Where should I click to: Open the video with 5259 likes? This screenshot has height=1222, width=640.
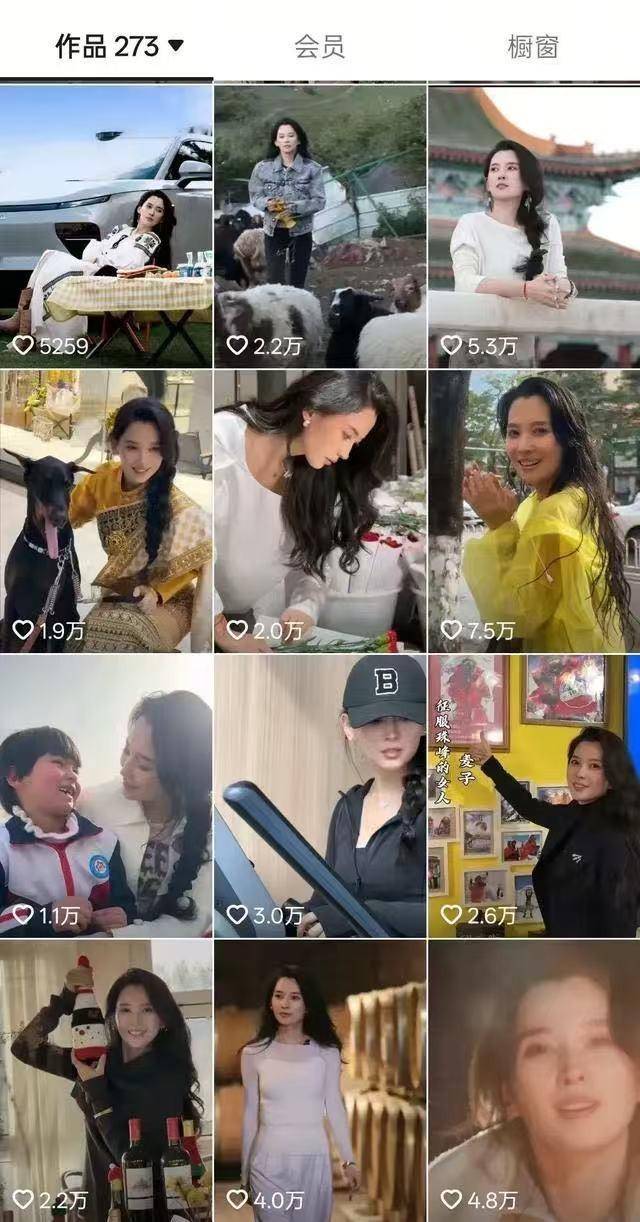106,225
